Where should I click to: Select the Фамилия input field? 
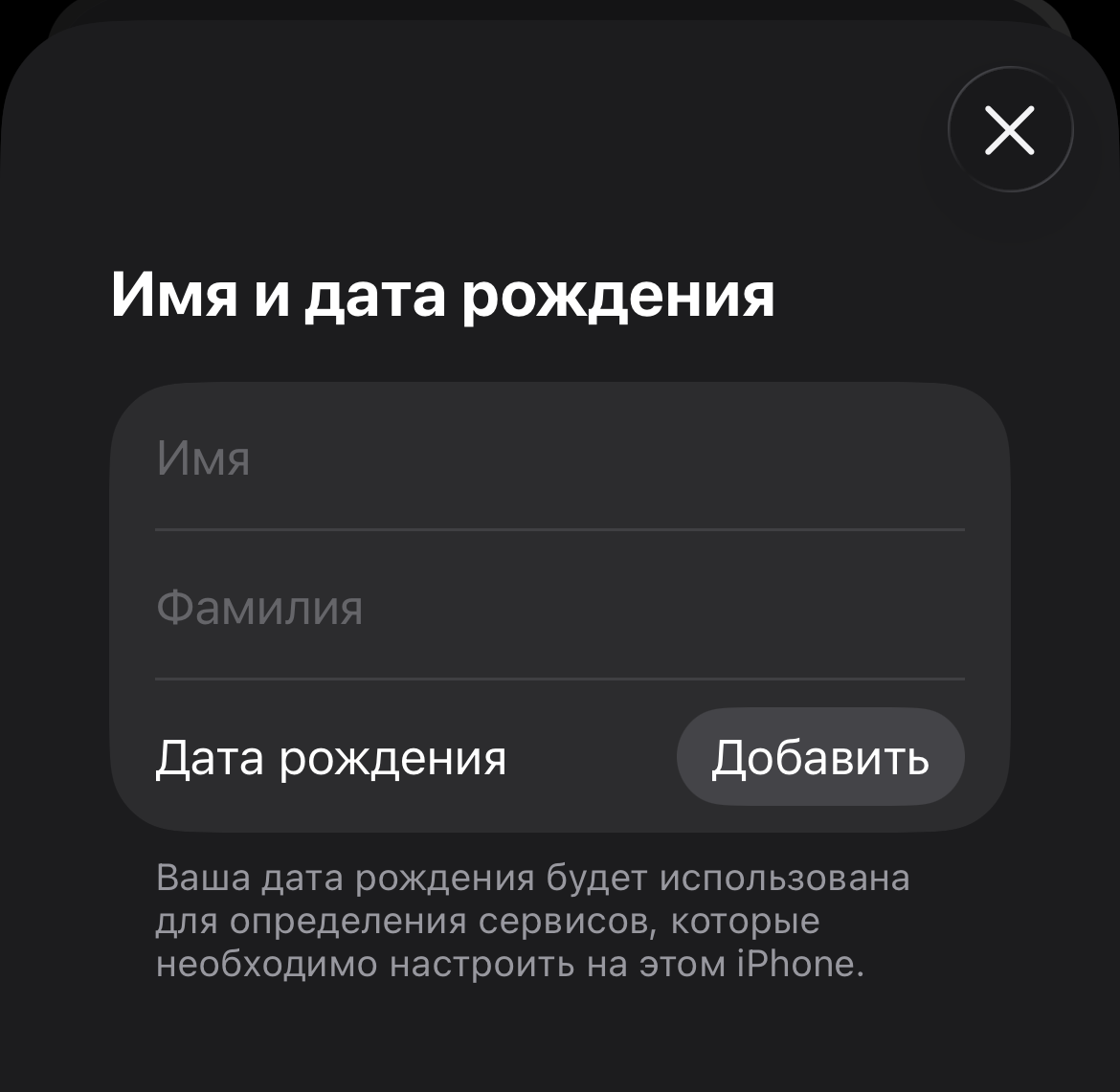coord(559,607)
